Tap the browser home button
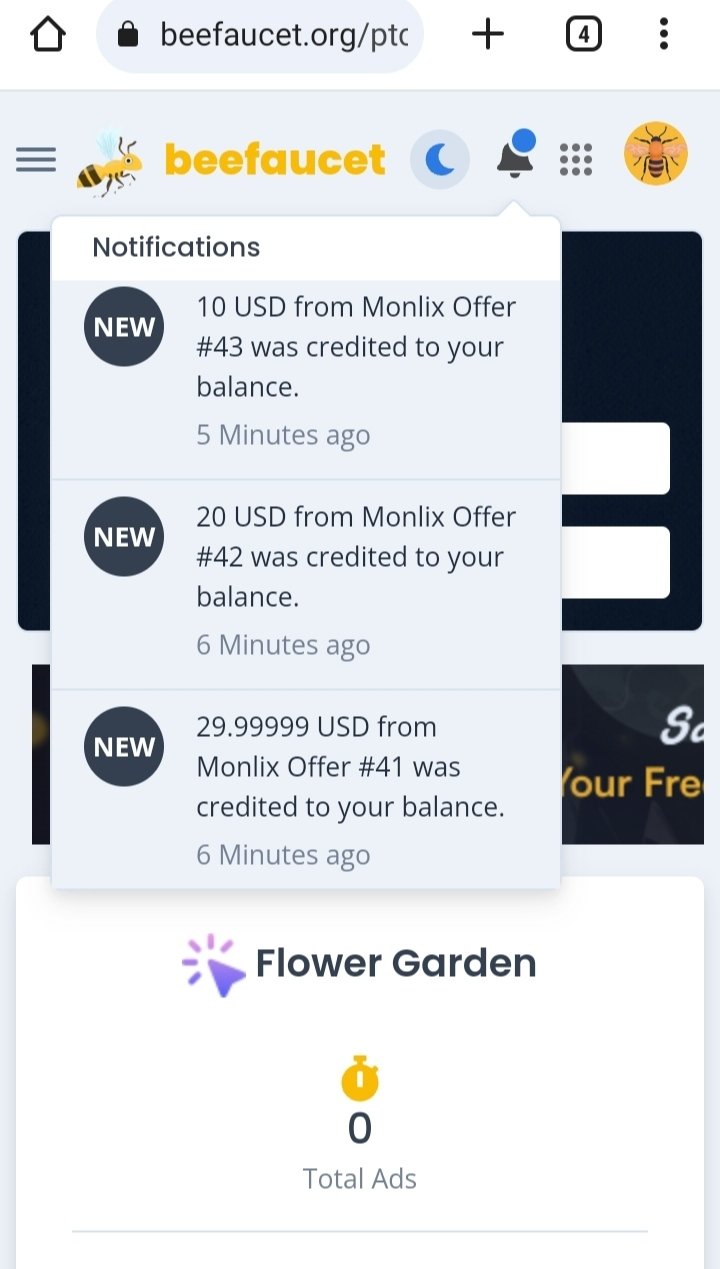The image size is (720, 1269). click(48, 36)
